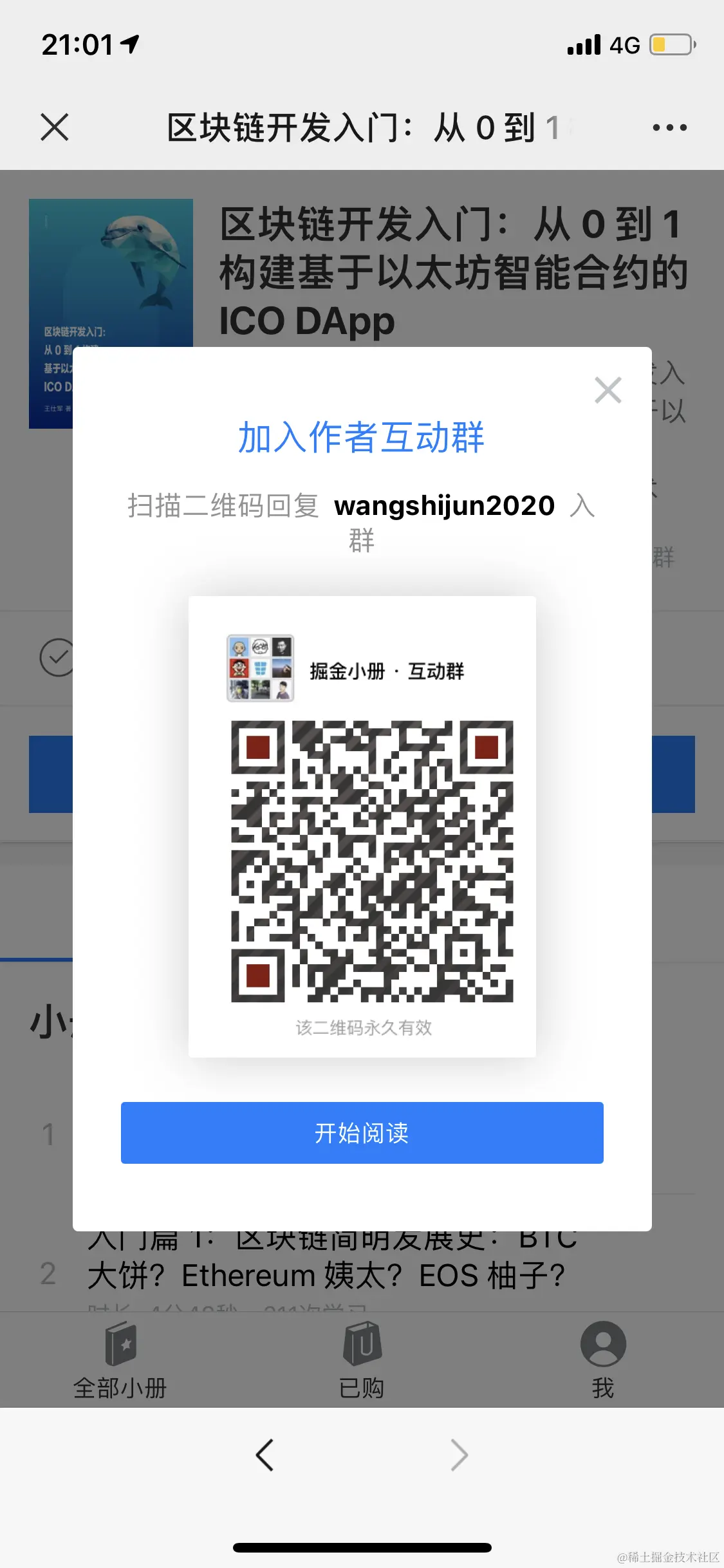Viewport: 724px width, 1568px height.
Task: Dismiss the 加入作者互动群 dialog
Action: coord(608,390)
